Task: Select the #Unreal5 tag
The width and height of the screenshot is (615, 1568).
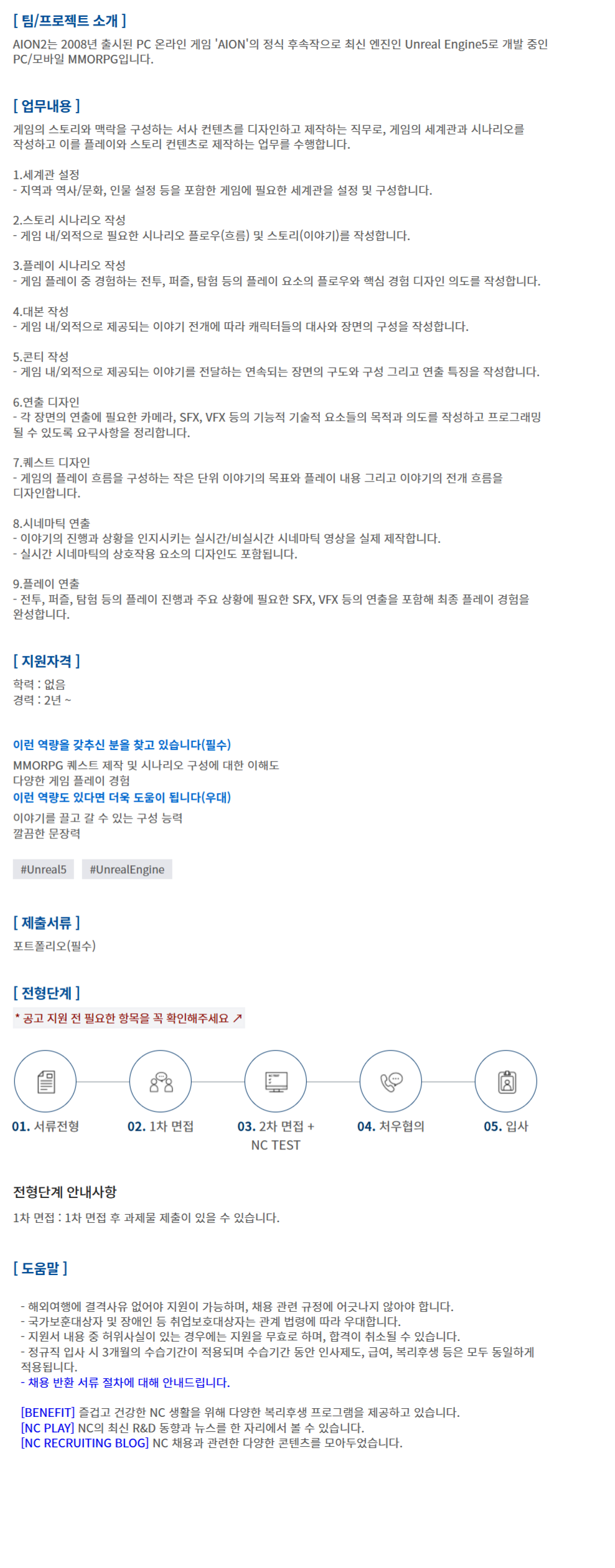Action: tap(43, 869)
